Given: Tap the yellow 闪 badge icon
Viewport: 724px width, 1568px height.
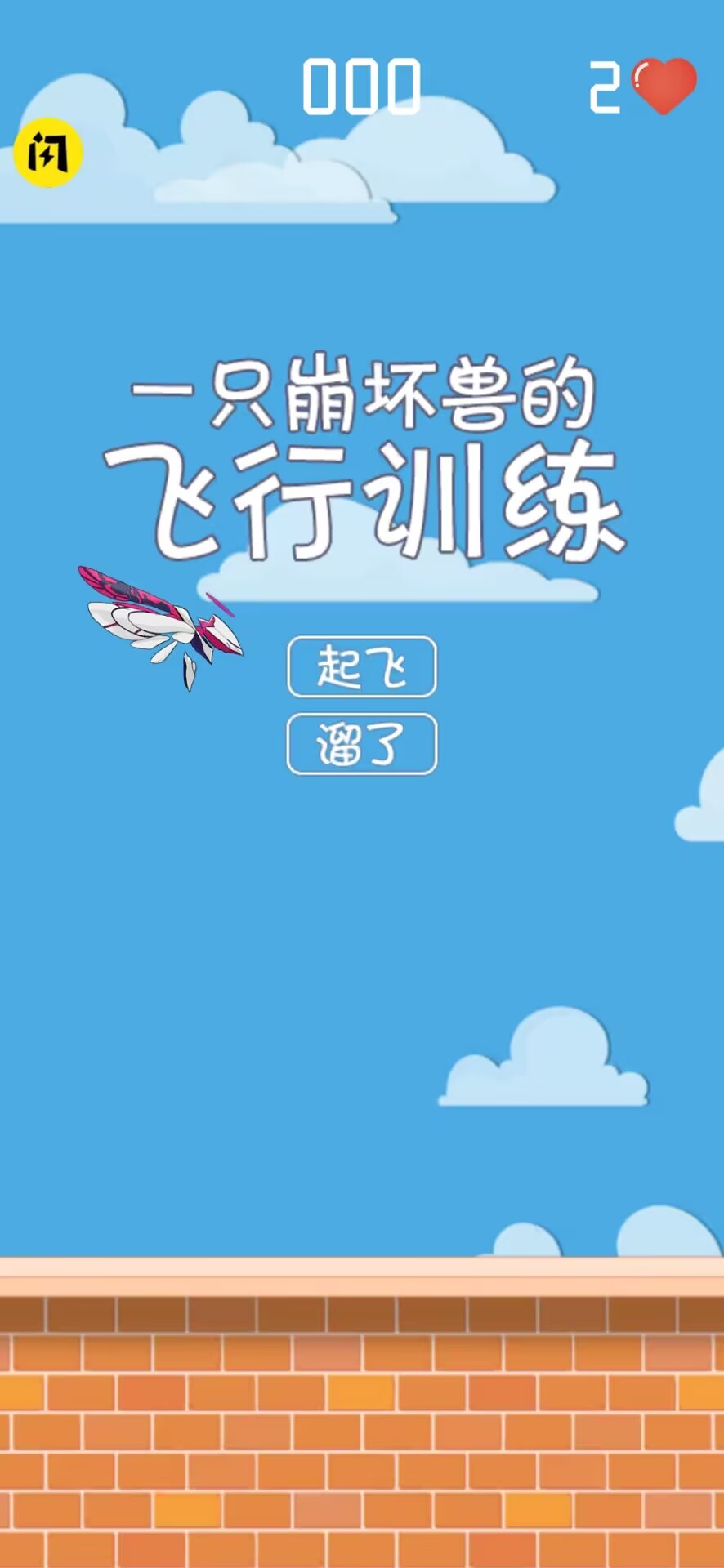Looking at the screenshot, I should [x=49, y=154].
